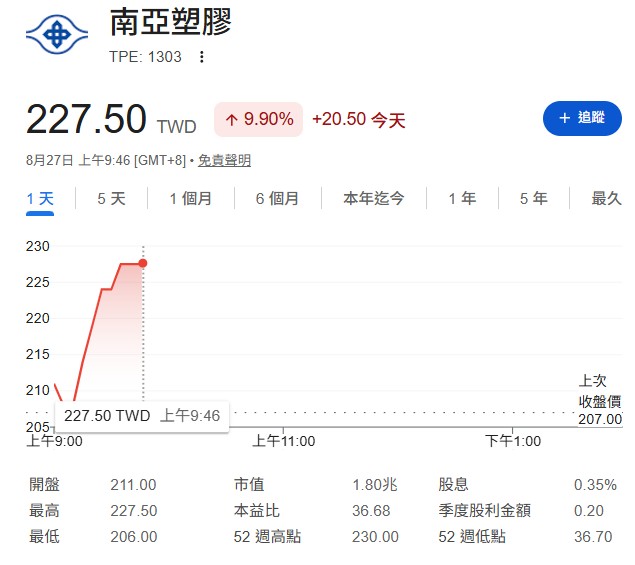Open the 免責聲明 disclaimer link

point(224,161)
